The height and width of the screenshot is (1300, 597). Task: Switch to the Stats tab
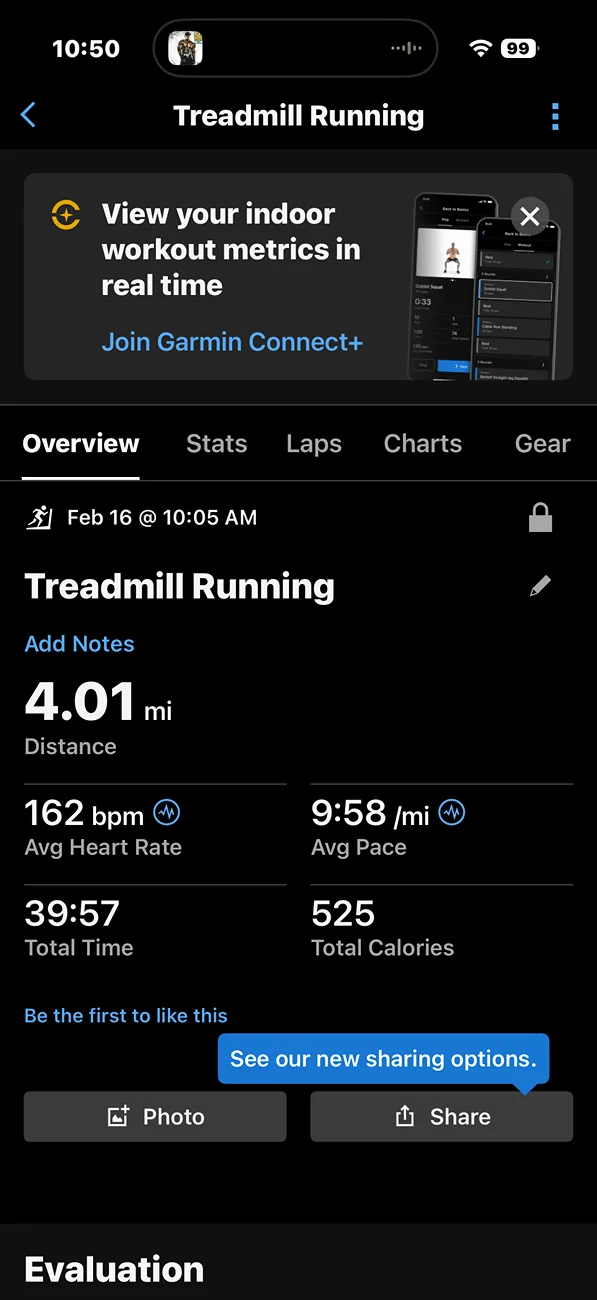[x=216, y=444]
